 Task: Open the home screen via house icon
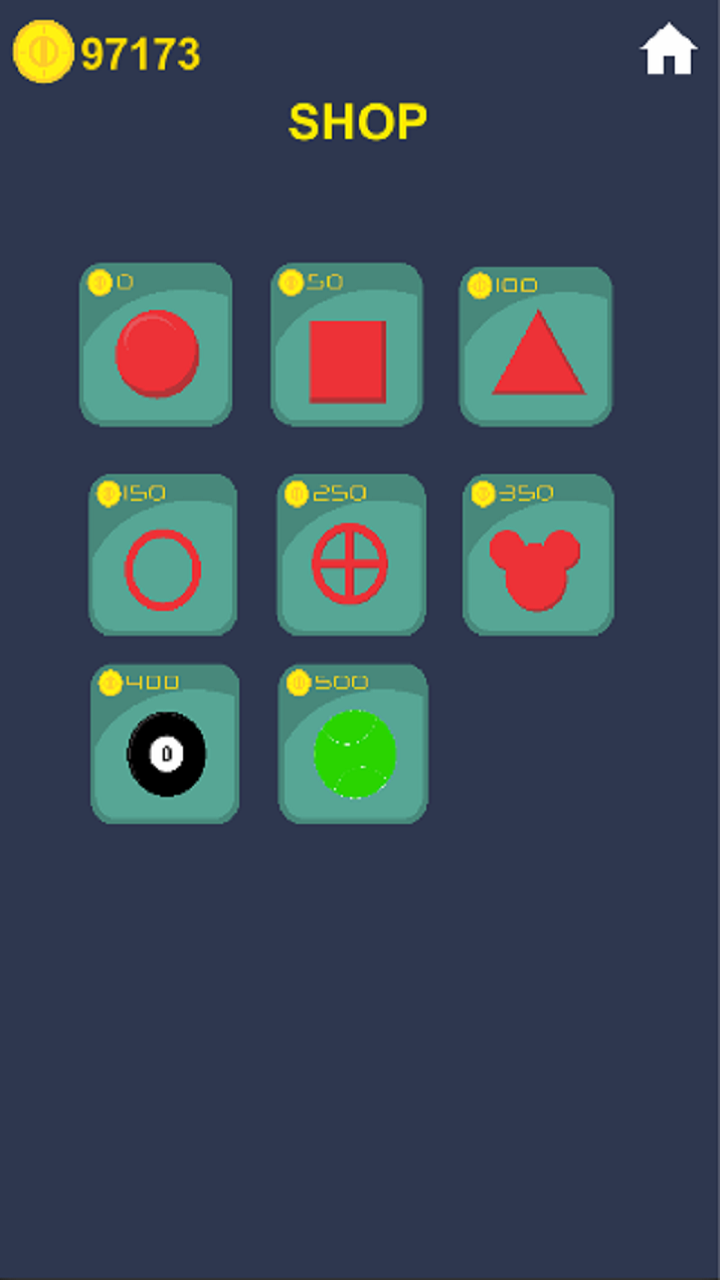click(x=667, y=49)
